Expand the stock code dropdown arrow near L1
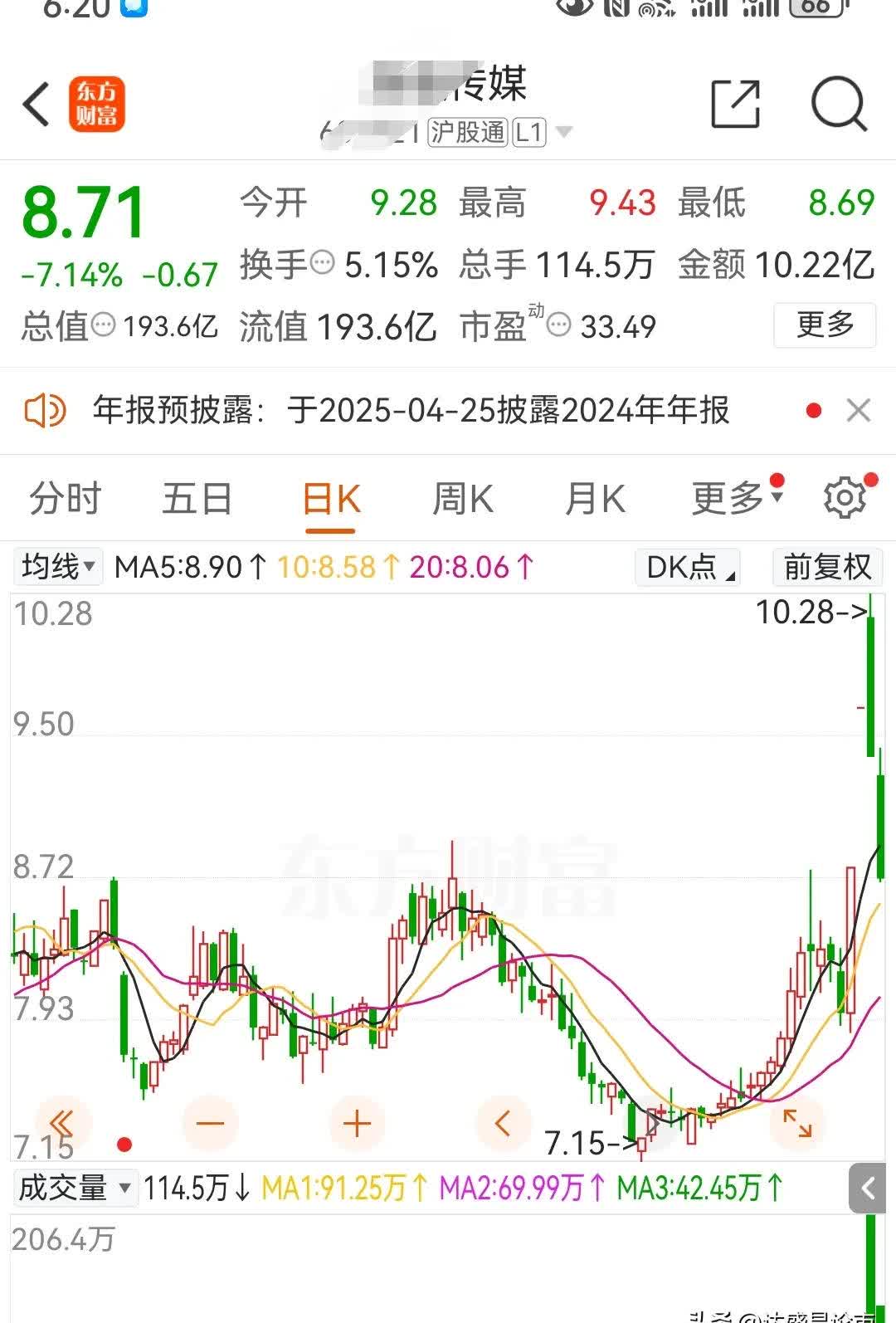The width and height of the screenshot is (896, 1323). [564, 133]
